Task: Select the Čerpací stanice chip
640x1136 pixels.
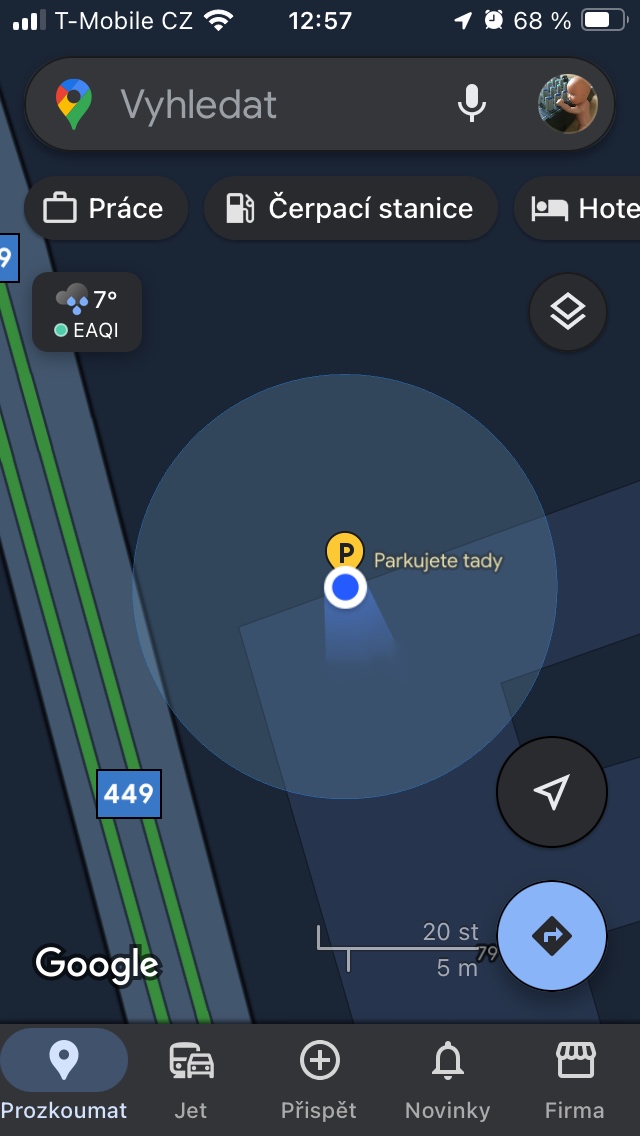Action: (350, 209)
